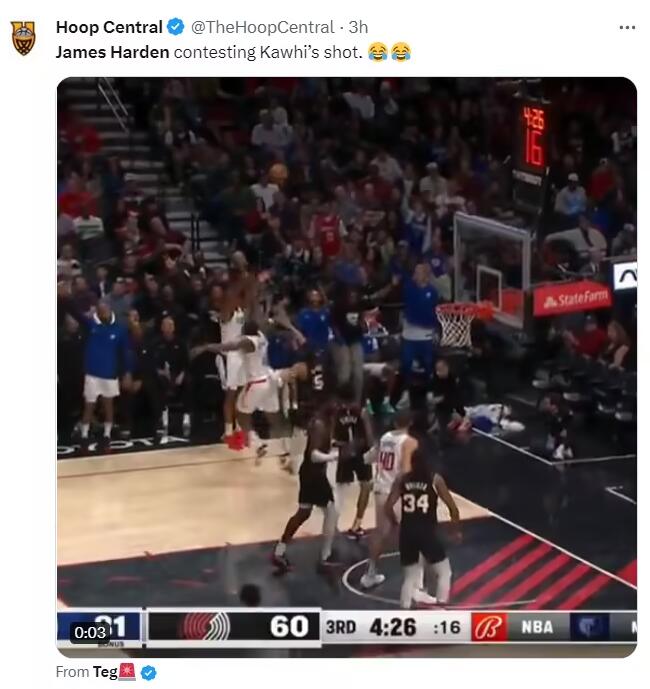Open Teg's profile from video source
This screenshot has width=650, height=689.
pos(105,672)
